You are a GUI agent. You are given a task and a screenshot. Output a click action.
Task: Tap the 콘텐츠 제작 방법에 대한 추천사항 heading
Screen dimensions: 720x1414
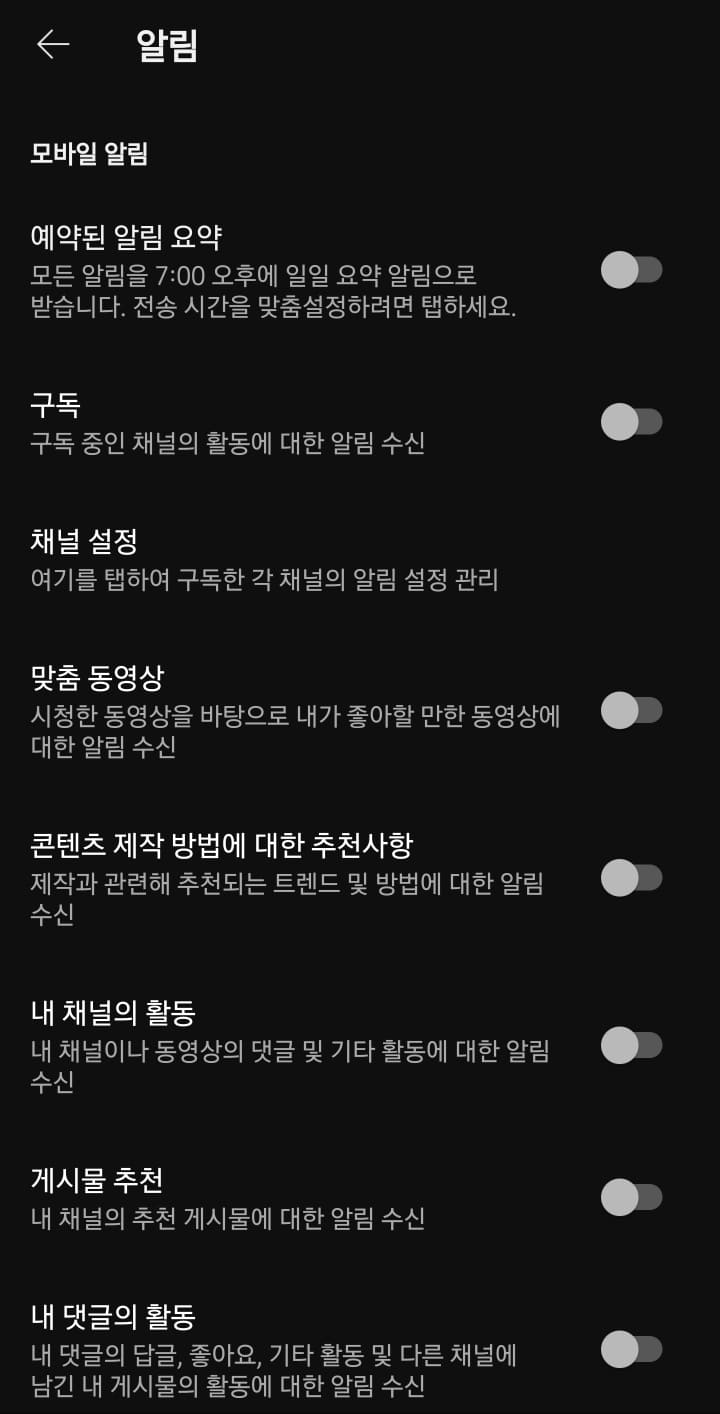(225, 845)
